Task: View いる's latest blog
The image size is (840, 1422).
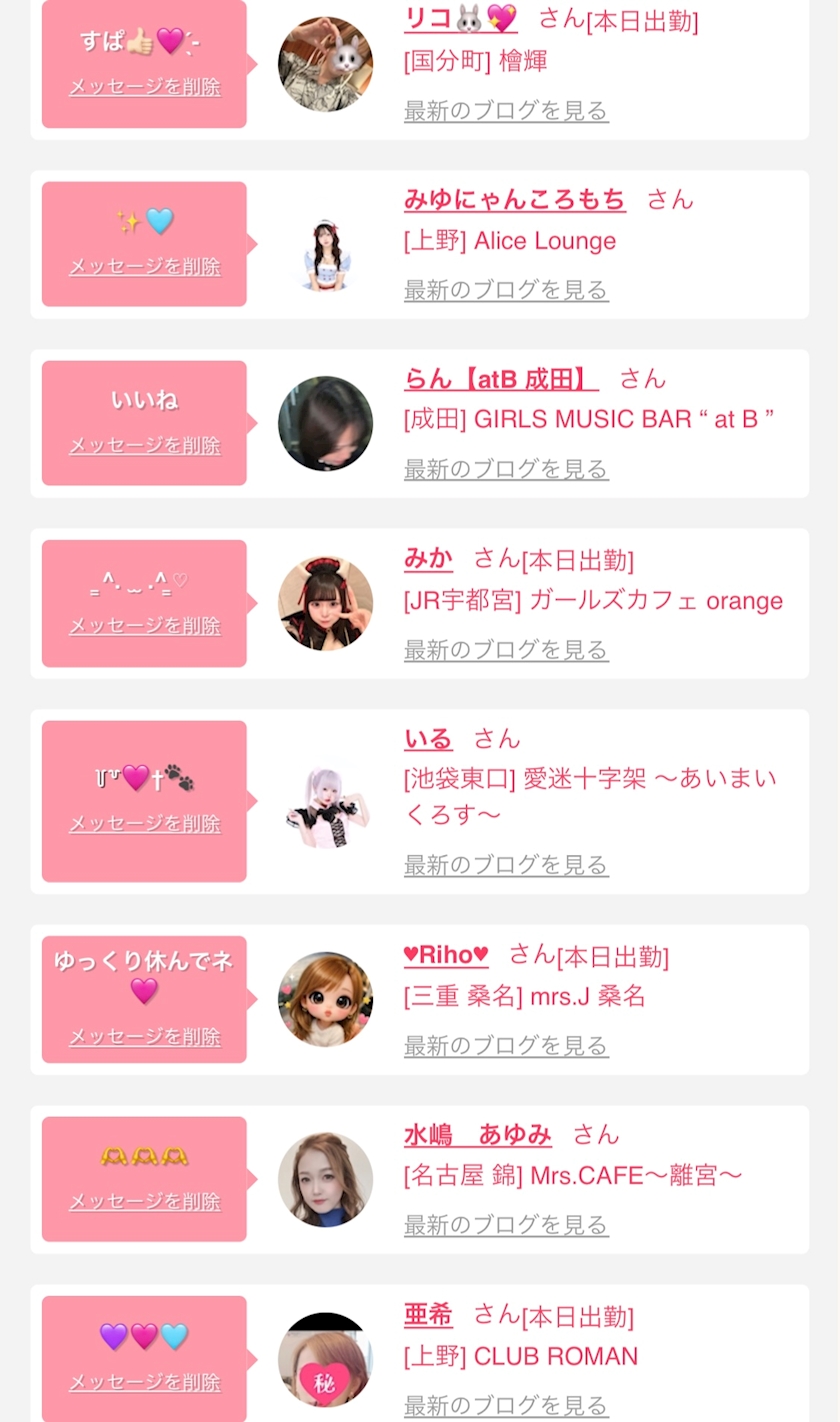Action: (506, 865)
